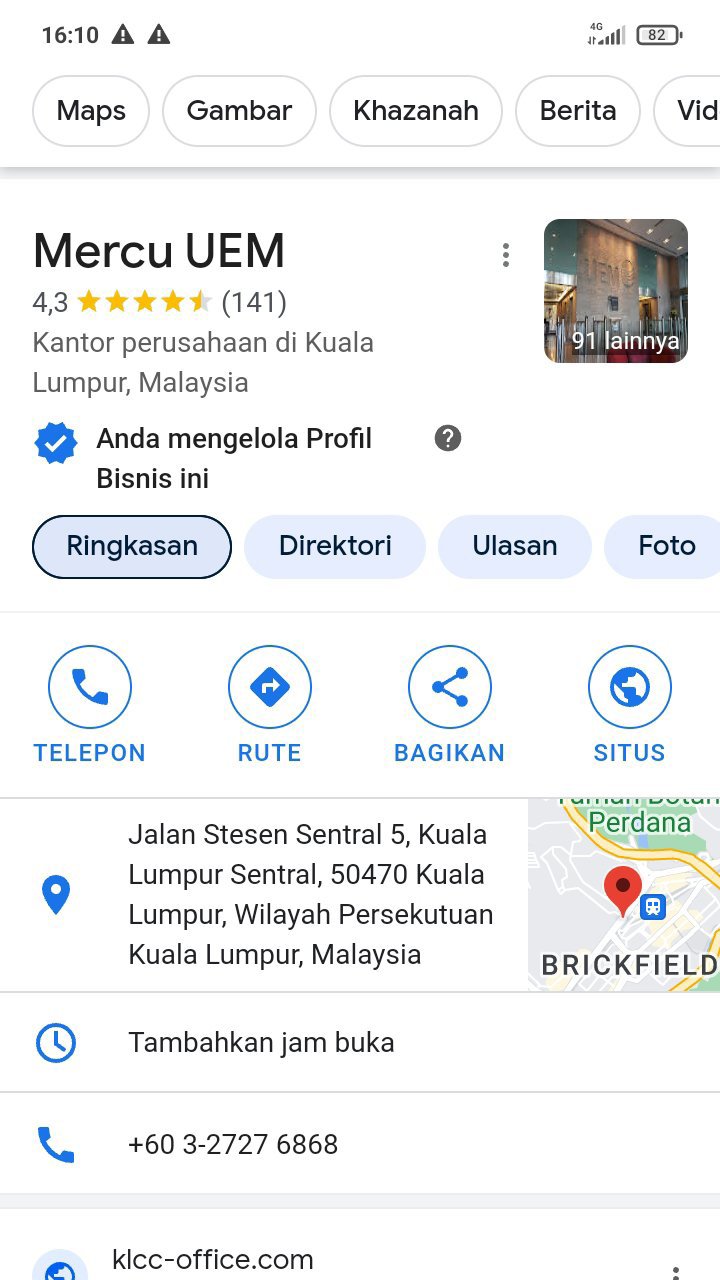Image resolution: width=720 pixels, height=1280 pixels.
Task: Tap Tambahkan jam buka to add hours
Action: click(261, 1042)
